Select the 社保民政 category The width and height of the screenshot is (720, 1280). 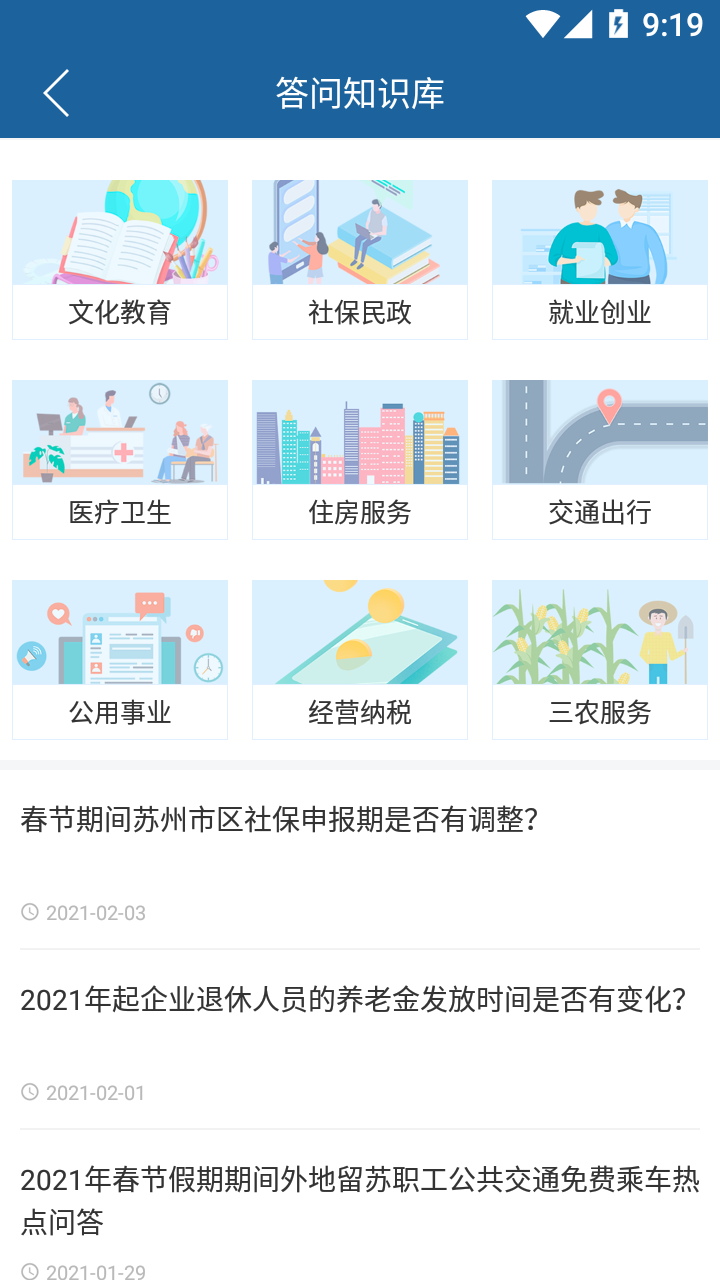point(360,260)
